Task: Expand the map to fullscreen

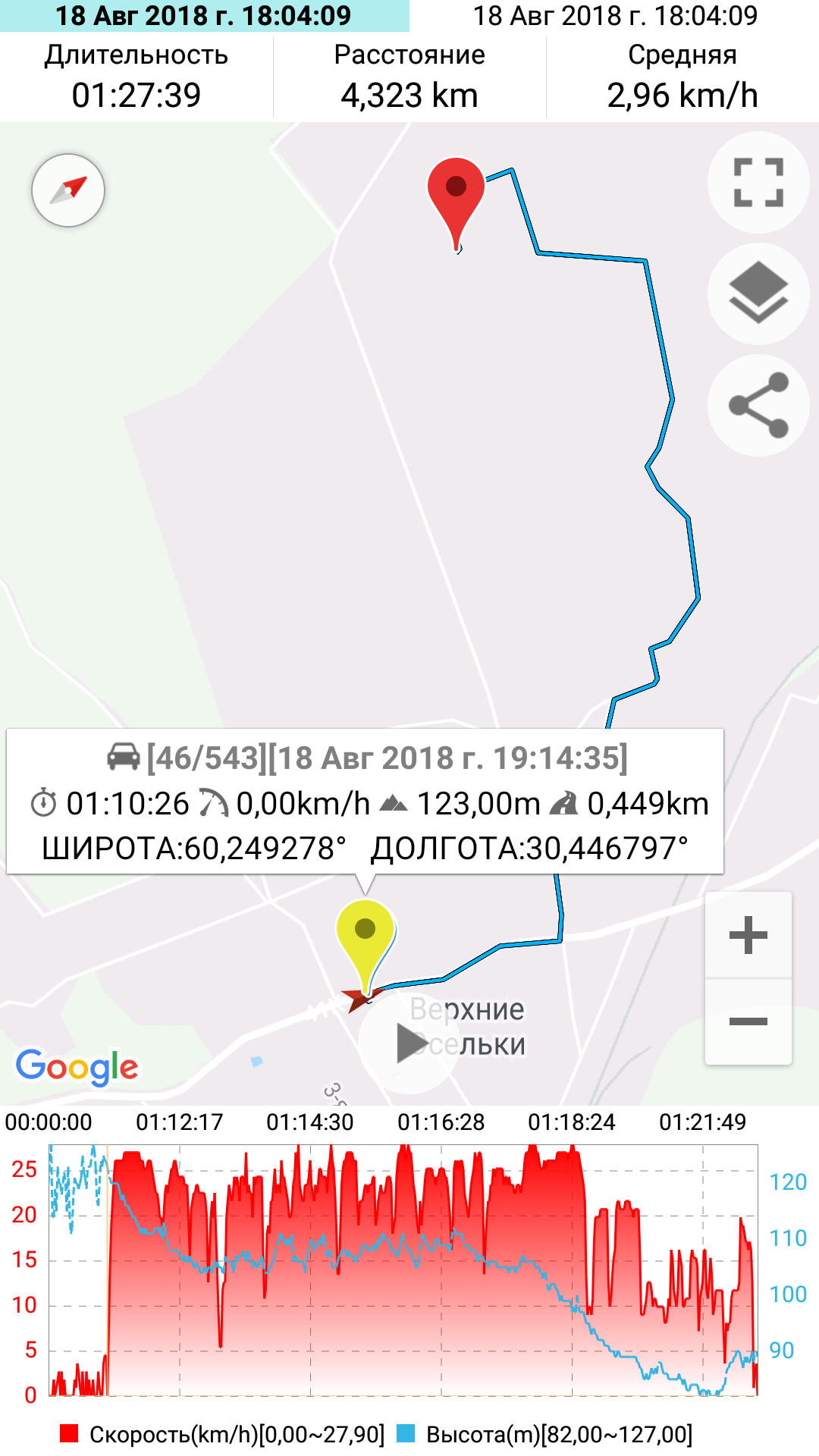Action: pos(758,183)
